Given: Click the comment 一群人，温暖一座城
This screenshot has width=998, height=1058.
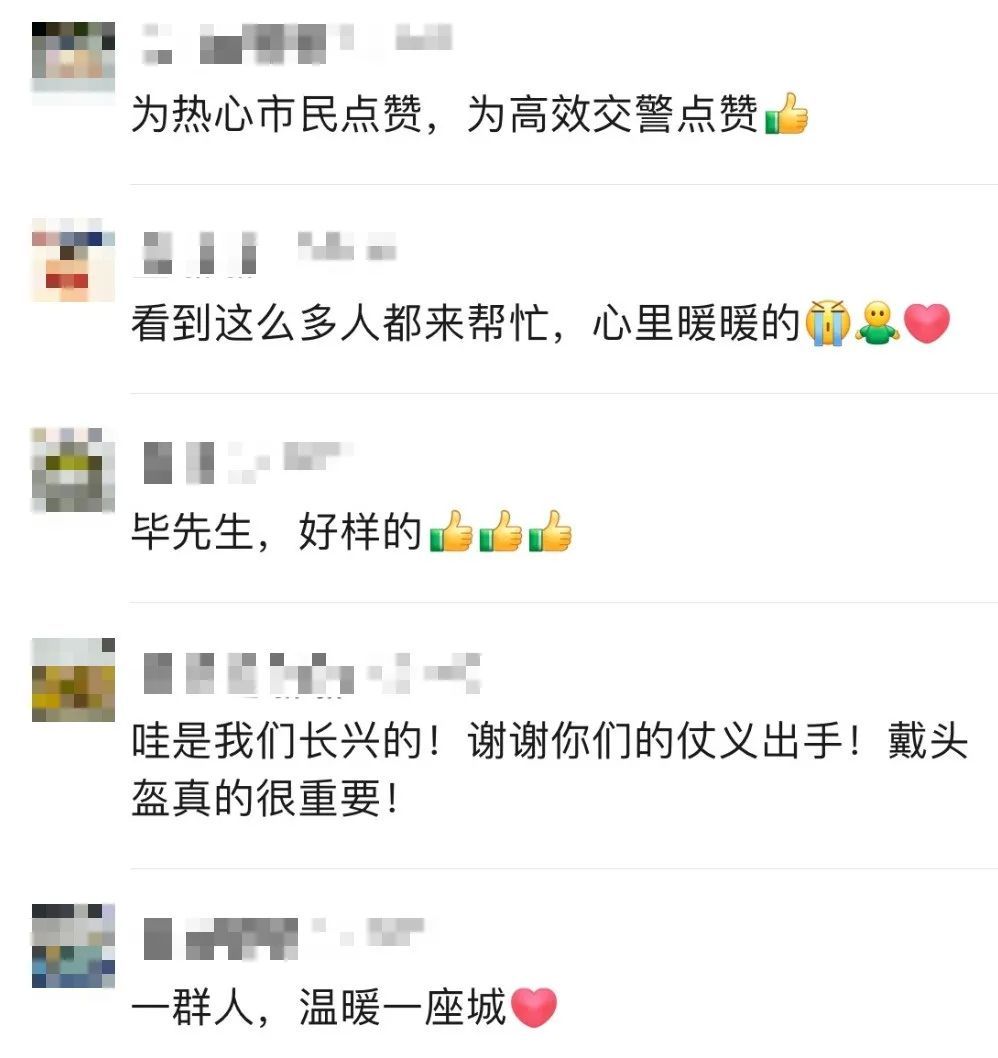Looking at the screenshot, I should (320, 1006).
